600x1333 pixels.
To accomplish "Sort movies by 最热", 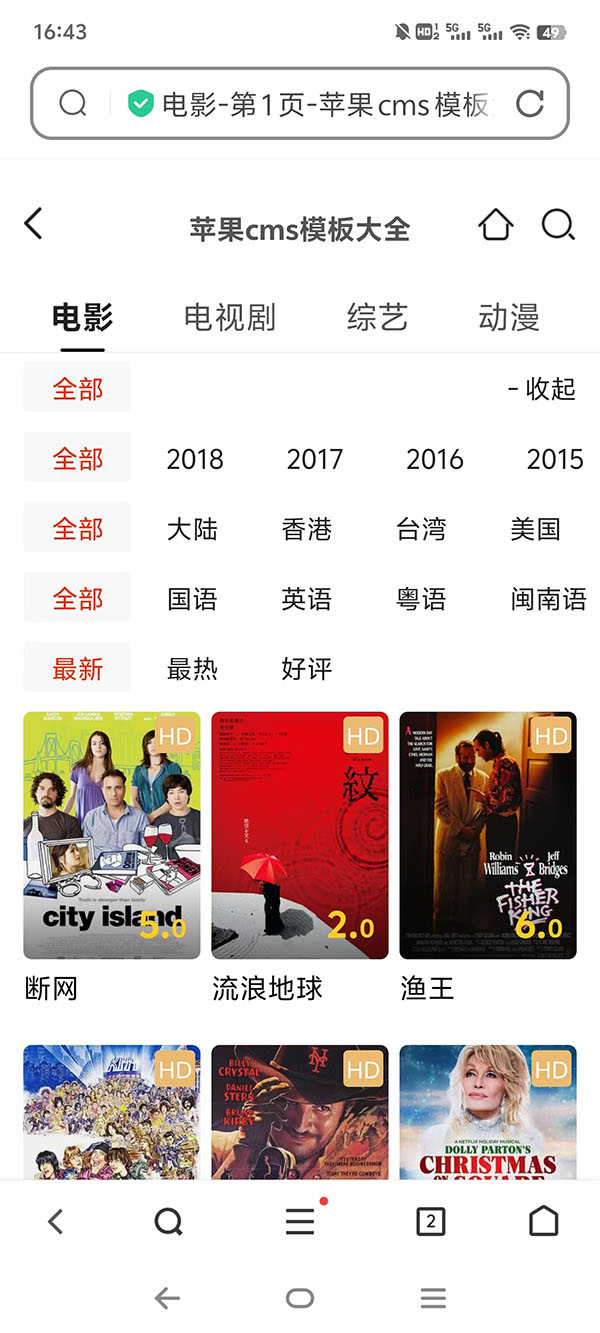I will tap(192, 669).
